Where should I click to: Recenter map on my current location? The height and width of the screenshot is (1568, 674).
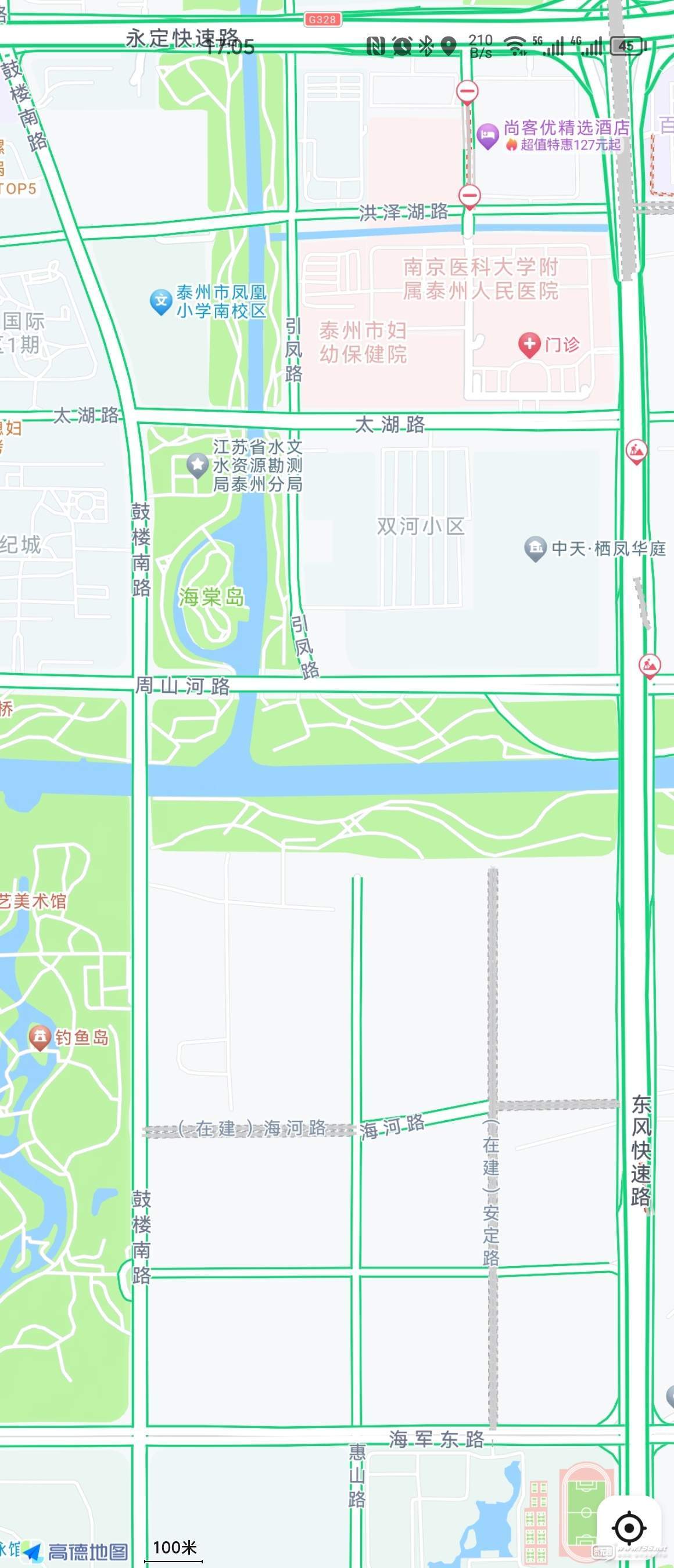pos(629,1527)
